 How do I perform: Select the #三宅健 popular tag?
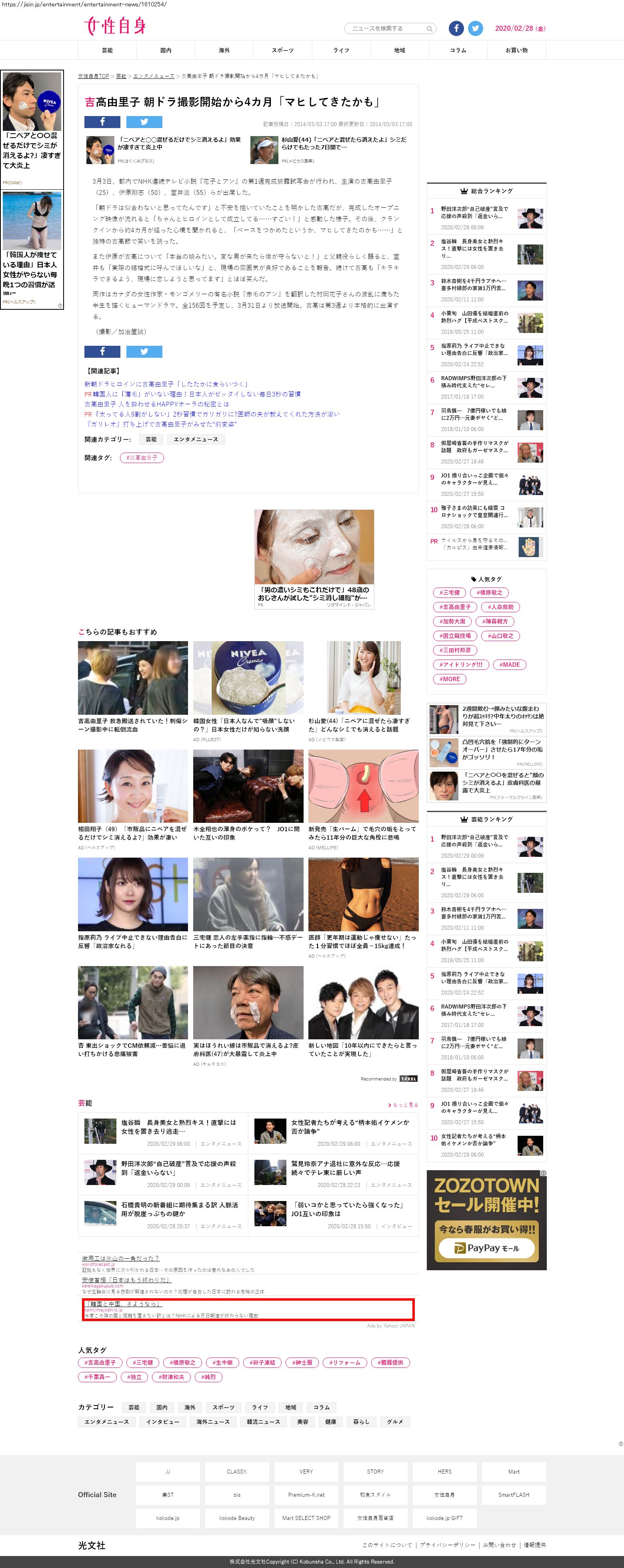point(450,592)
